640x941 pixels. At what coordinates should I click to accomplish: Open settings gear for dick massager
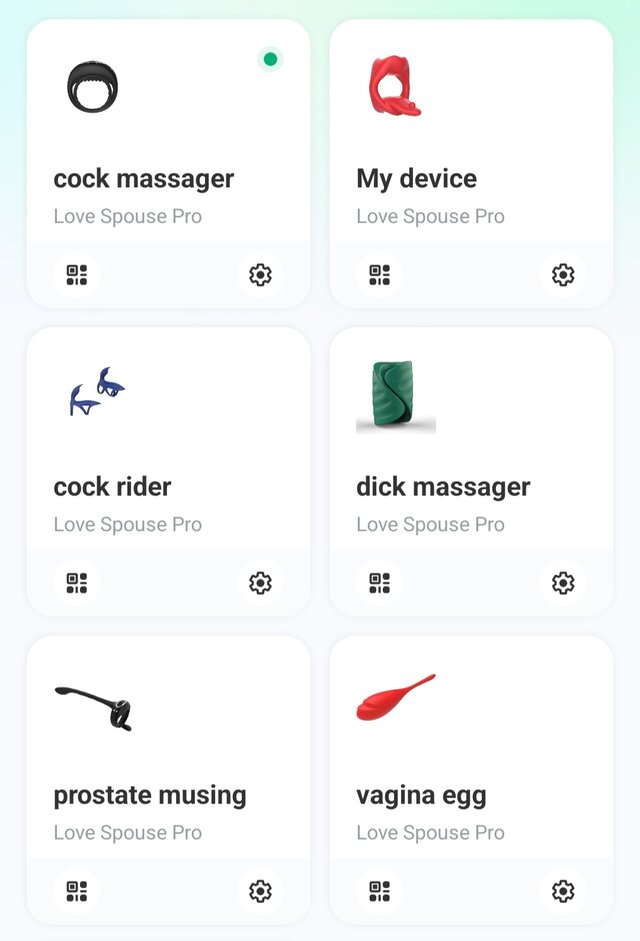(x=563, y=583)
